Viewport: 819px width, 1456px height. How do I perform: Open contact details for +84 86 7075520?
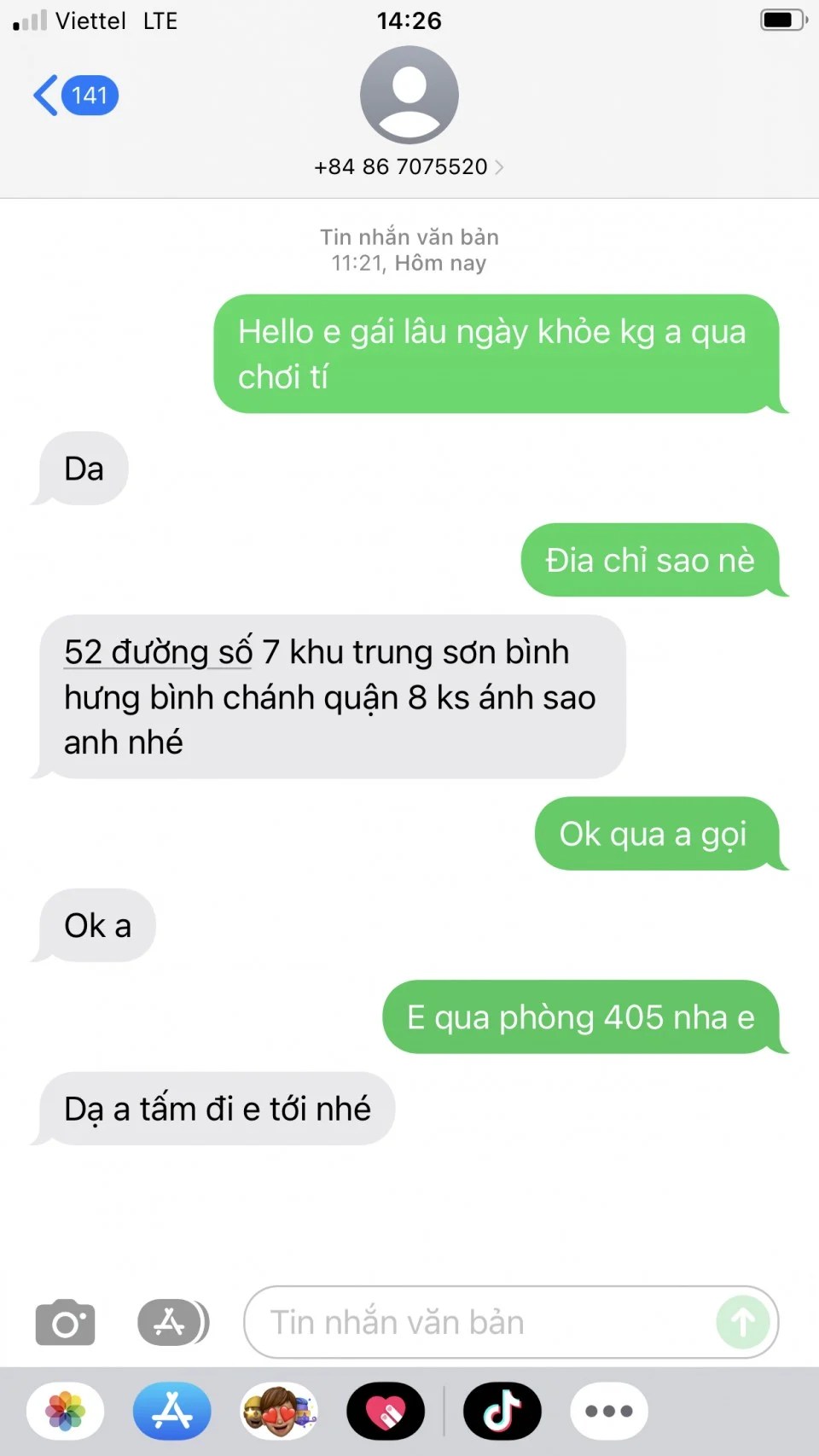pos(409,166)
